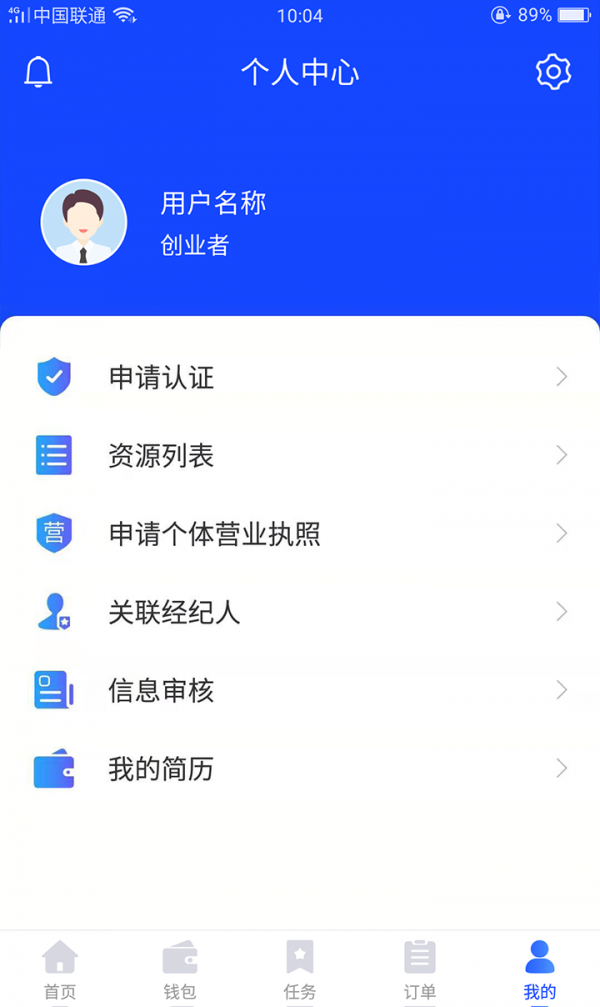The height and width of the screenshot is (1007, 600).
Task: Switch to the 订单 tab
Action: pyautogui.click(x=420, y=970)
